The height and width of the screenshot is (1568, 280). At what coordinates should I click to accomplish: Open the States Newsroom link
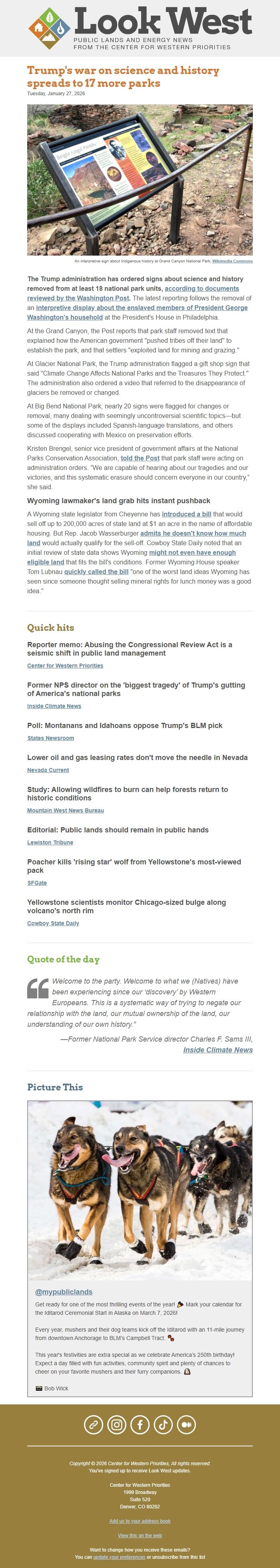(50, 738)
